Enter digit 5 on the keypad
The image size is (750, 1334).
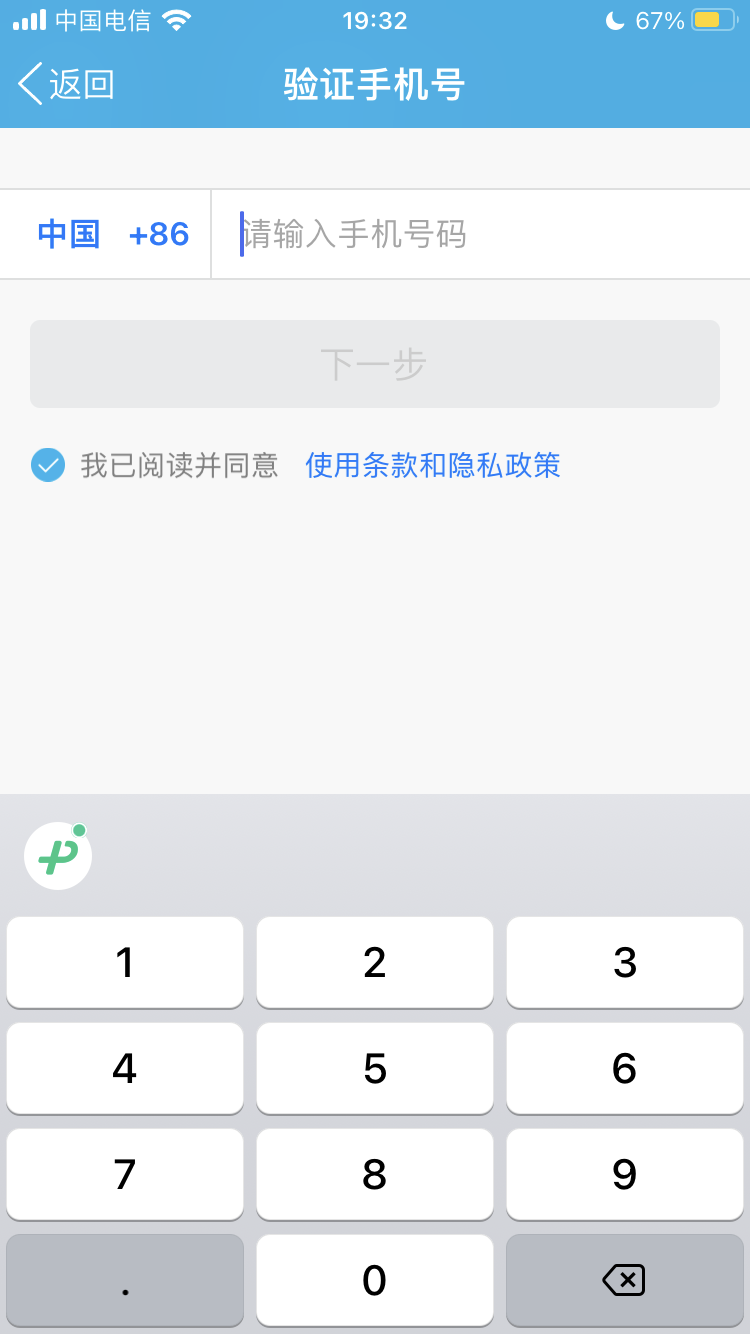375,1068
